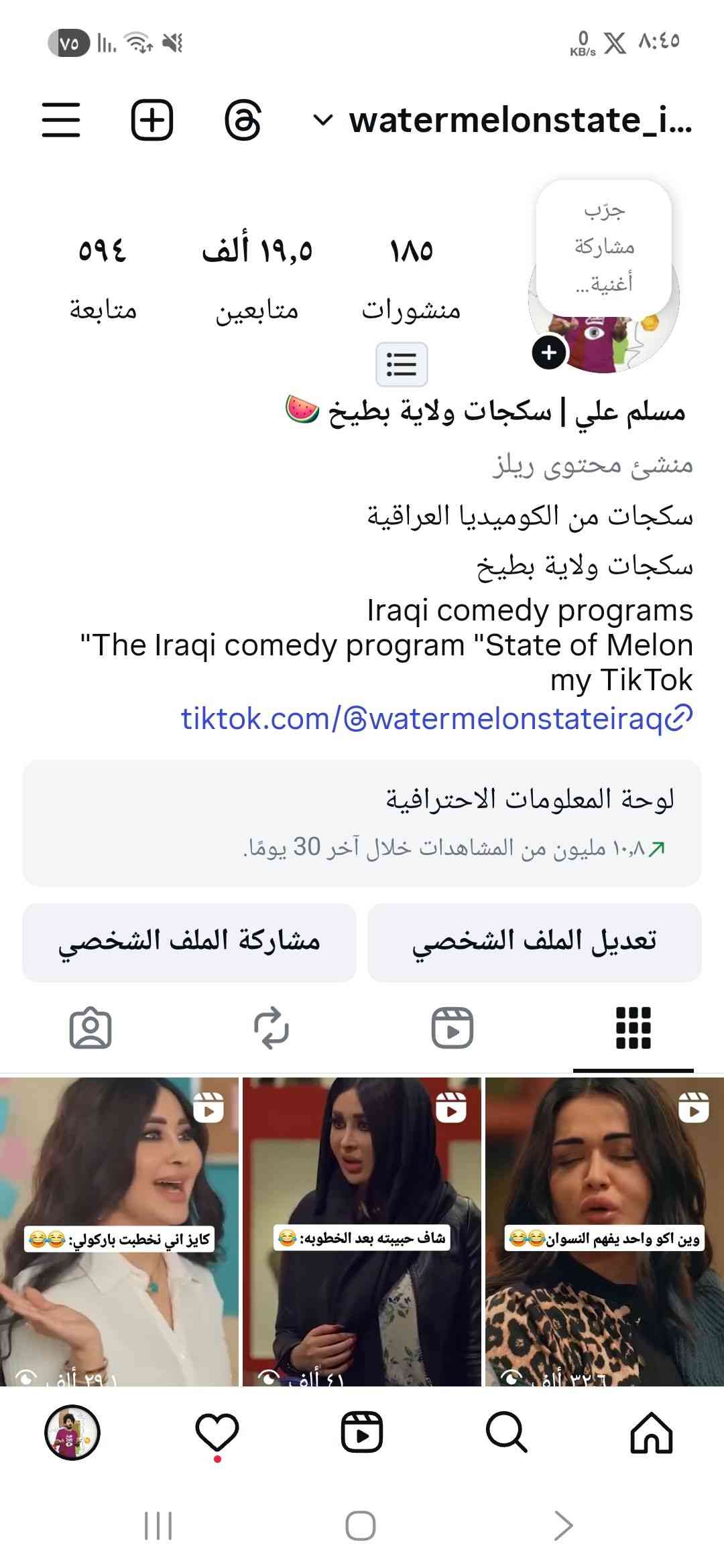Open the activity heart in bottom bar
Screen dimensions: 724x1568
(x=217, y=1433)
